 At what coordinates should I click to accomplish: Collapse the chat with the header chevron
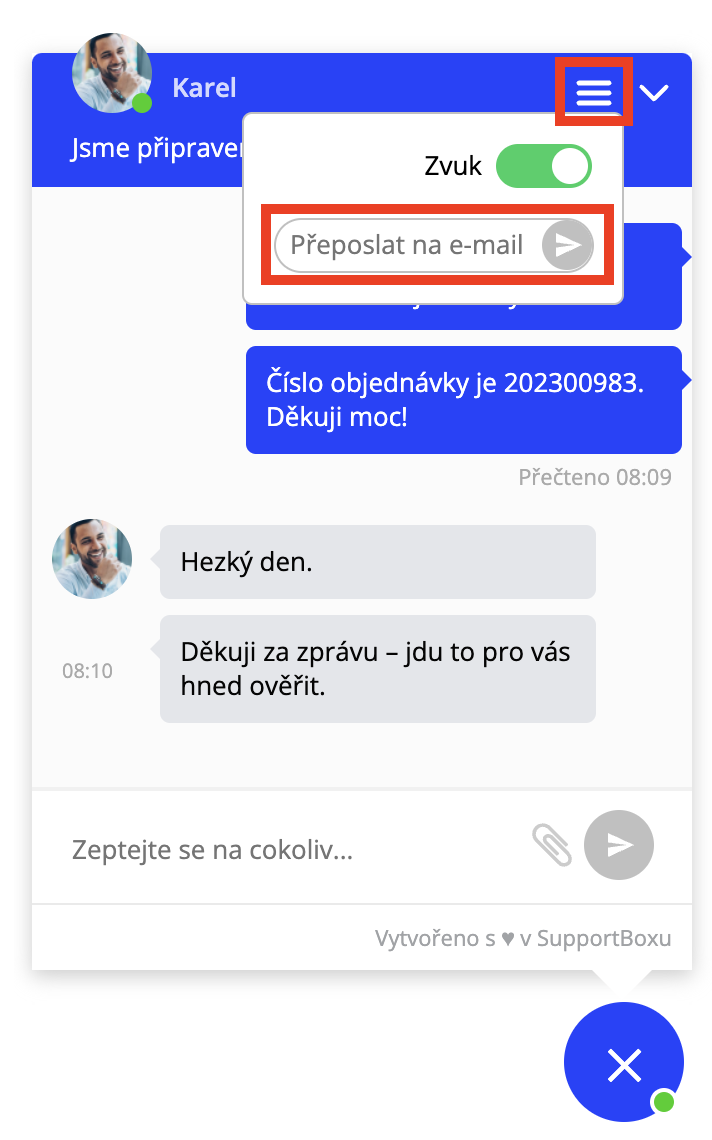[x=654, y=93]
